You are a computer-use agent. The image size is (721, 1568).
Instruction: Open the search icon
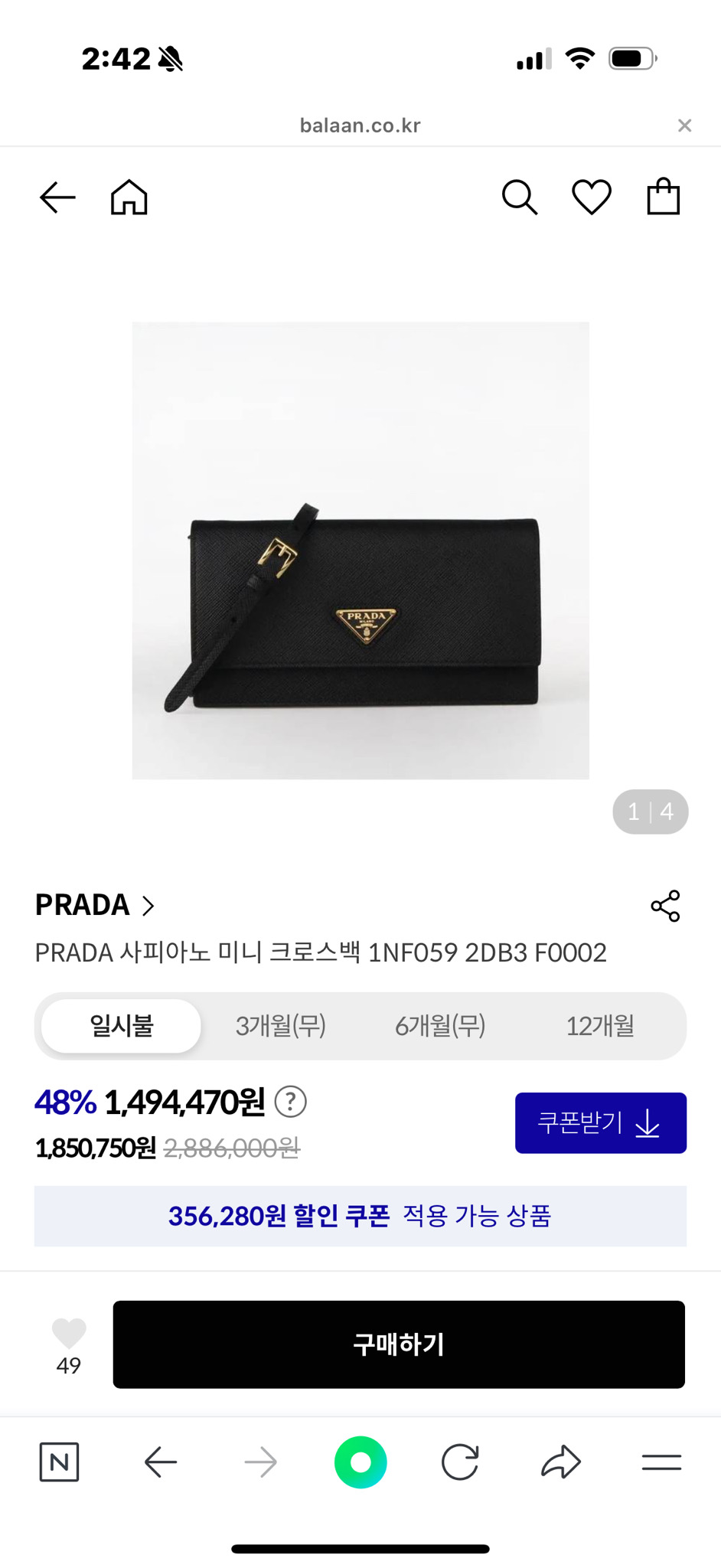[x=520, y=197]
